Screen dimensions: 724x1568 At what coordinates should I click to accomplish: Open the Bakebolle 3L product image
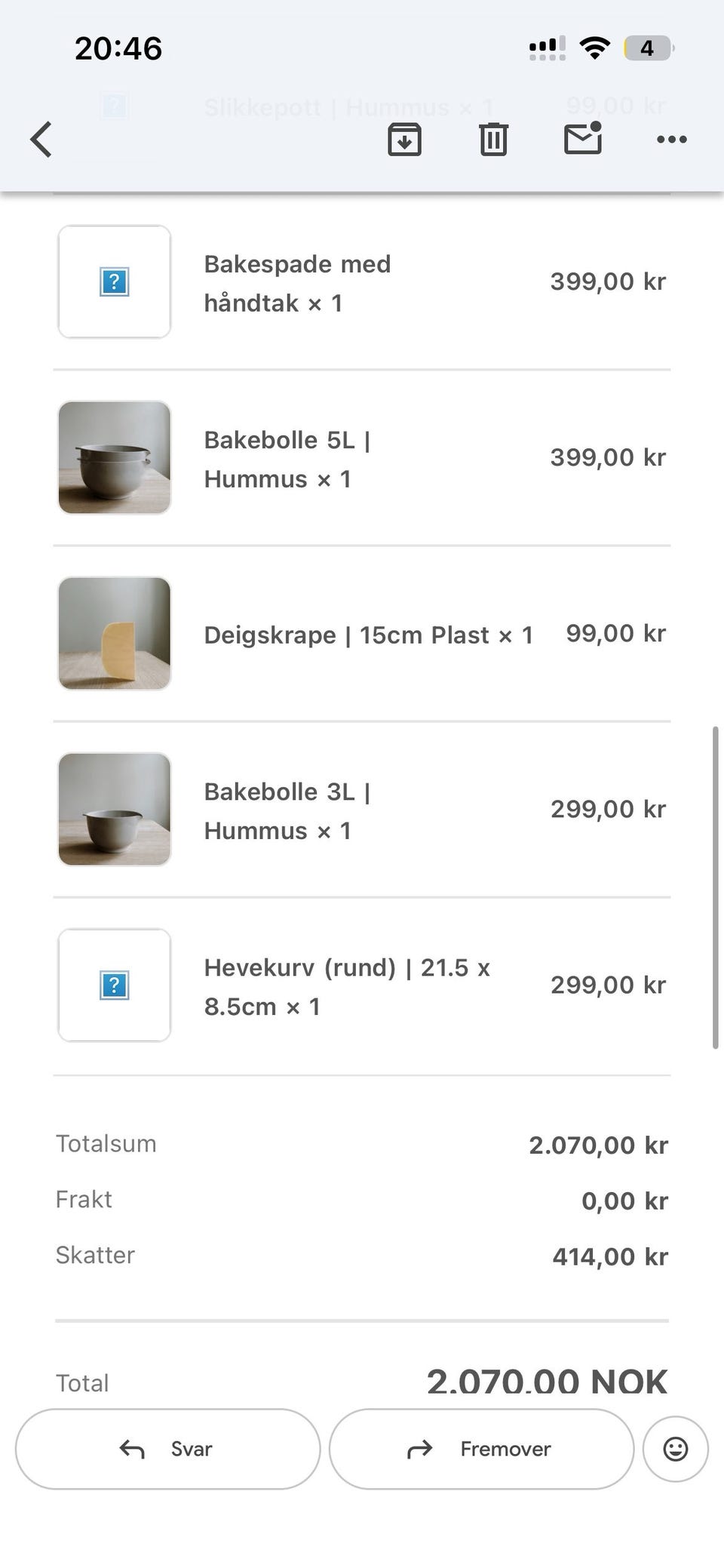point(114,810)
